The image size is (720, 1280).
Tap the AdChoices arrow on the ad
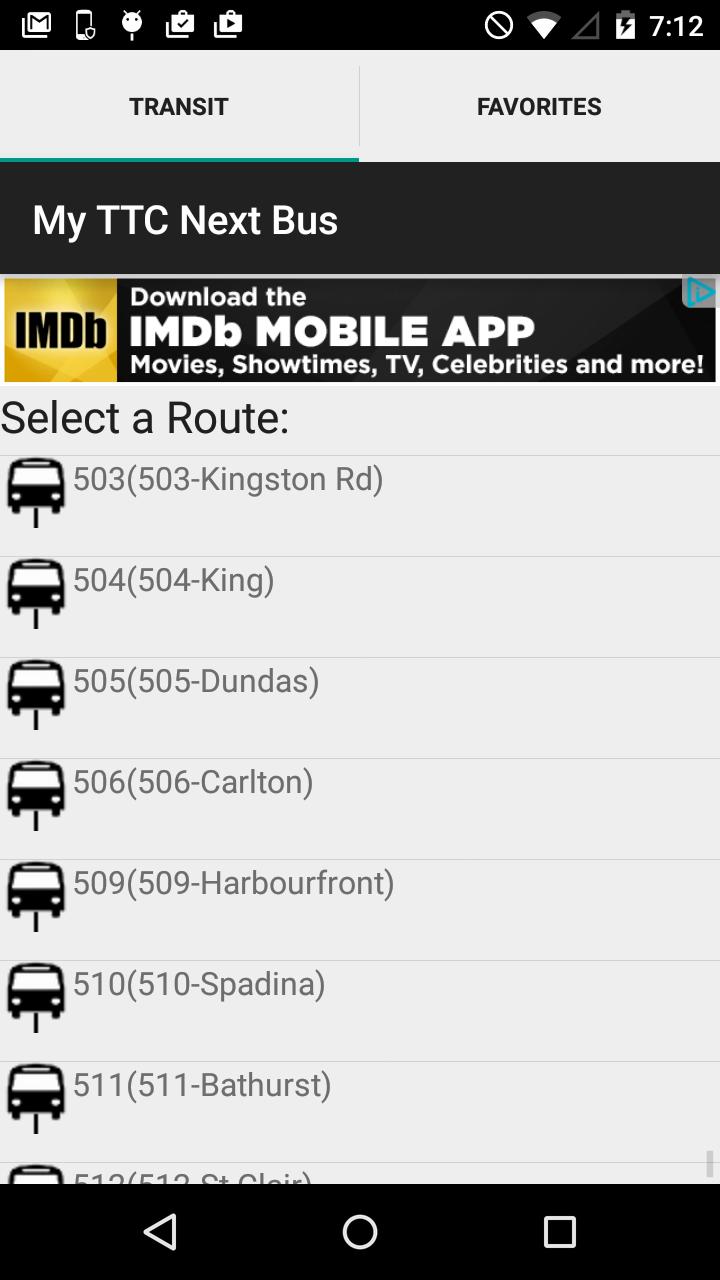[x=700, y=291]
